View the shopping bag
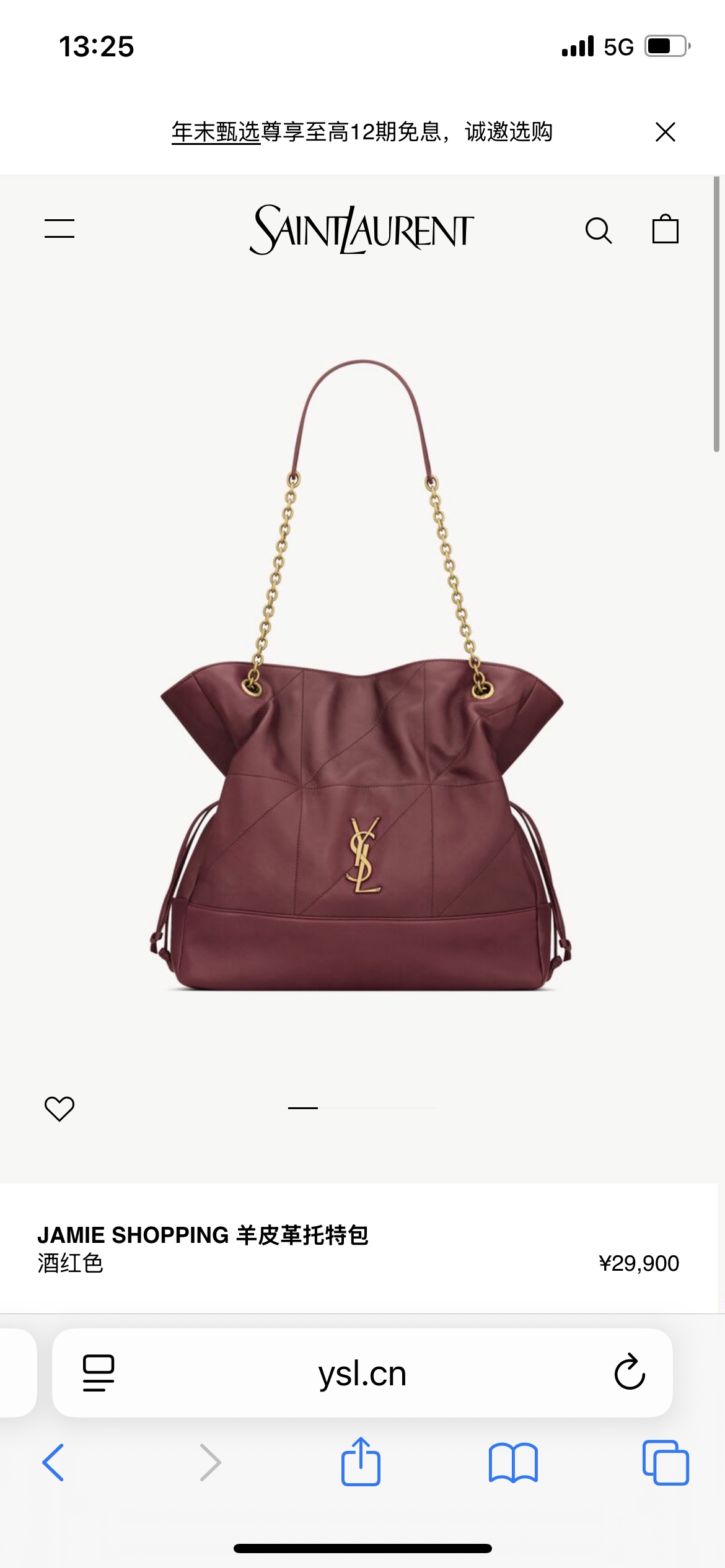Viewport: 725px width, 1568px height. click(x=665, y=229)
